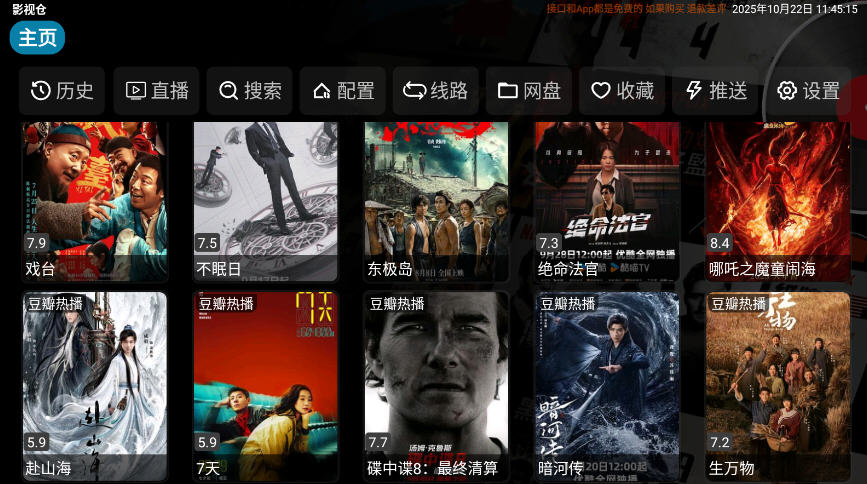This screenshot has height=484, width=867.
Task: Open 碟中谍8：最终清算
Action: click(436, 385)
